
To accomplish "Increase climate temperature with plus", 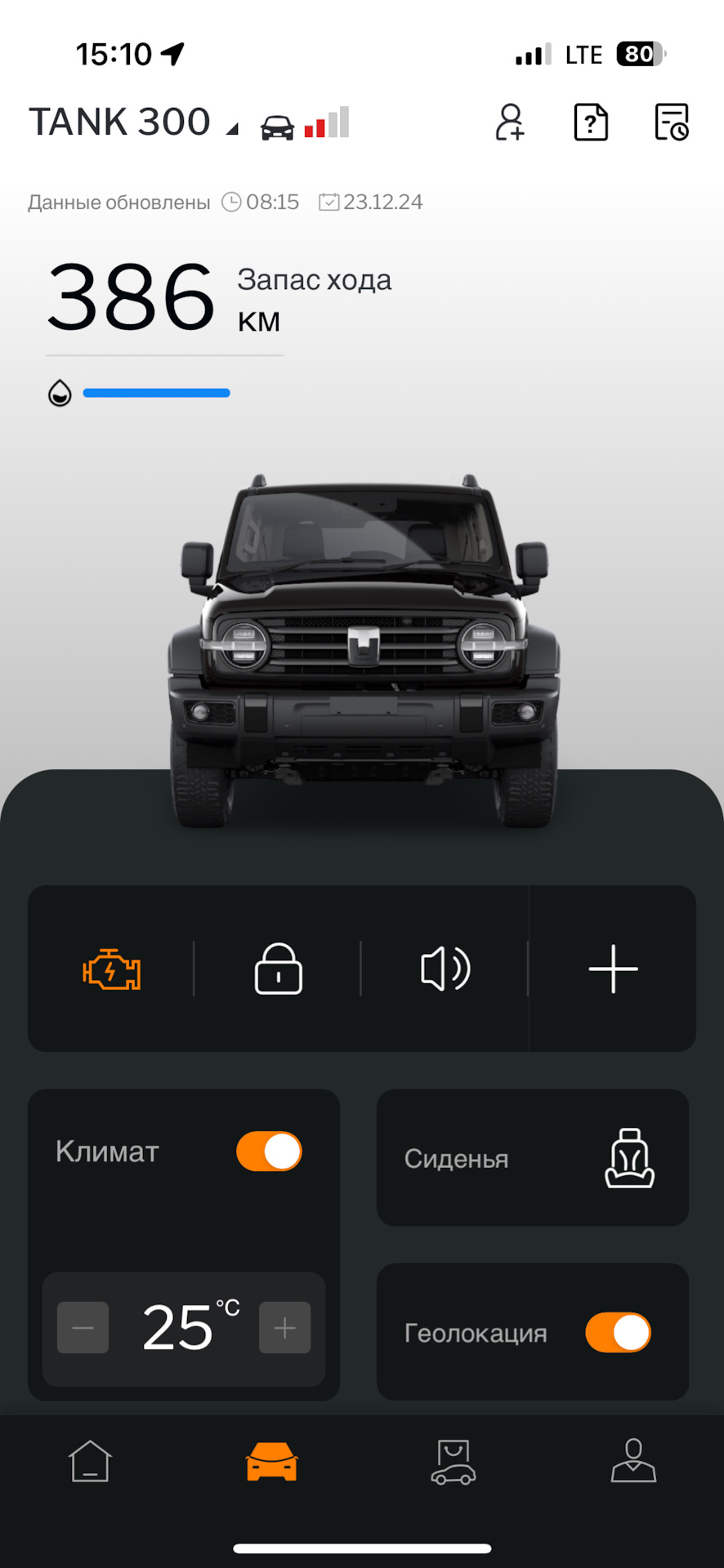I will tap(284, 1328).
